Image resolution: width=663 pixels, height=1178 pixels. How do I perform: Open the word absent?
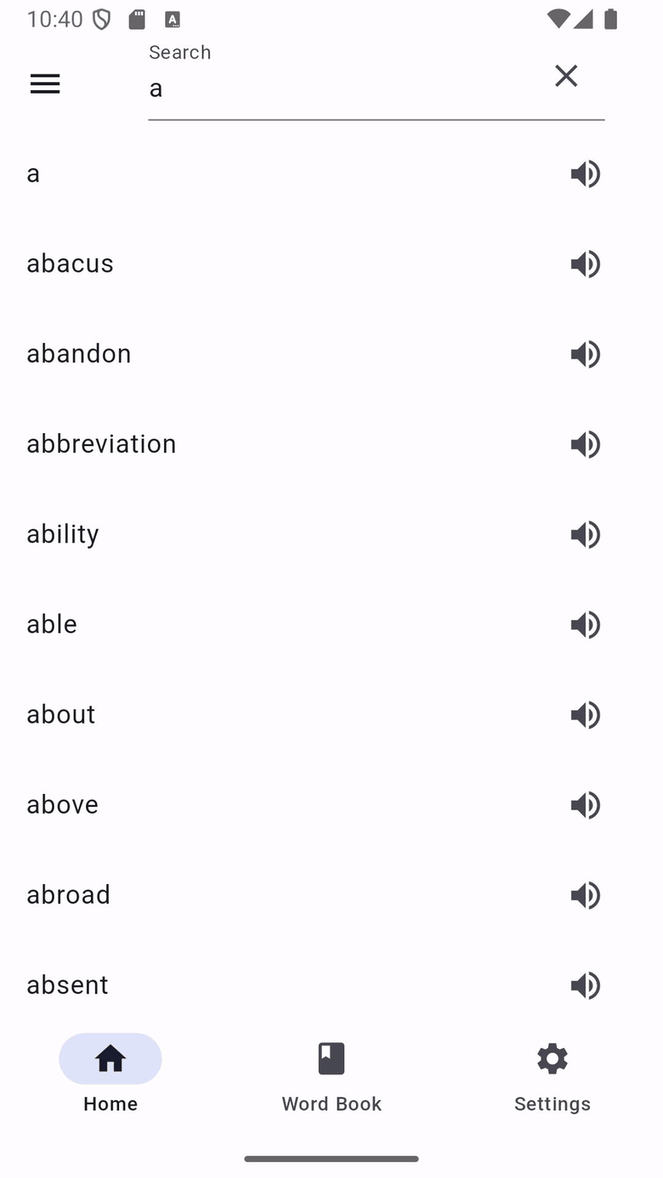(x=68, y=985)
